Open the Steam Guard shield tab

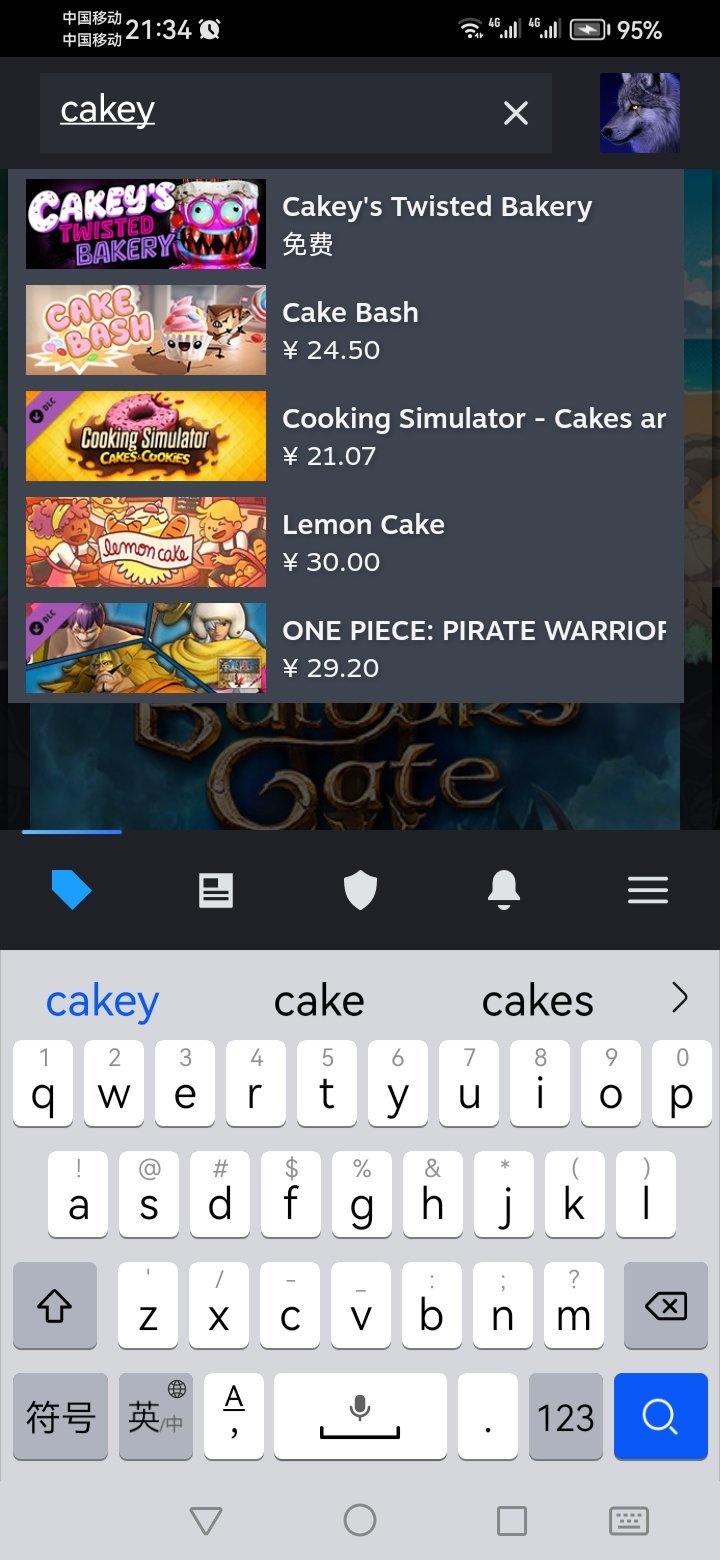tap(360, 889)
